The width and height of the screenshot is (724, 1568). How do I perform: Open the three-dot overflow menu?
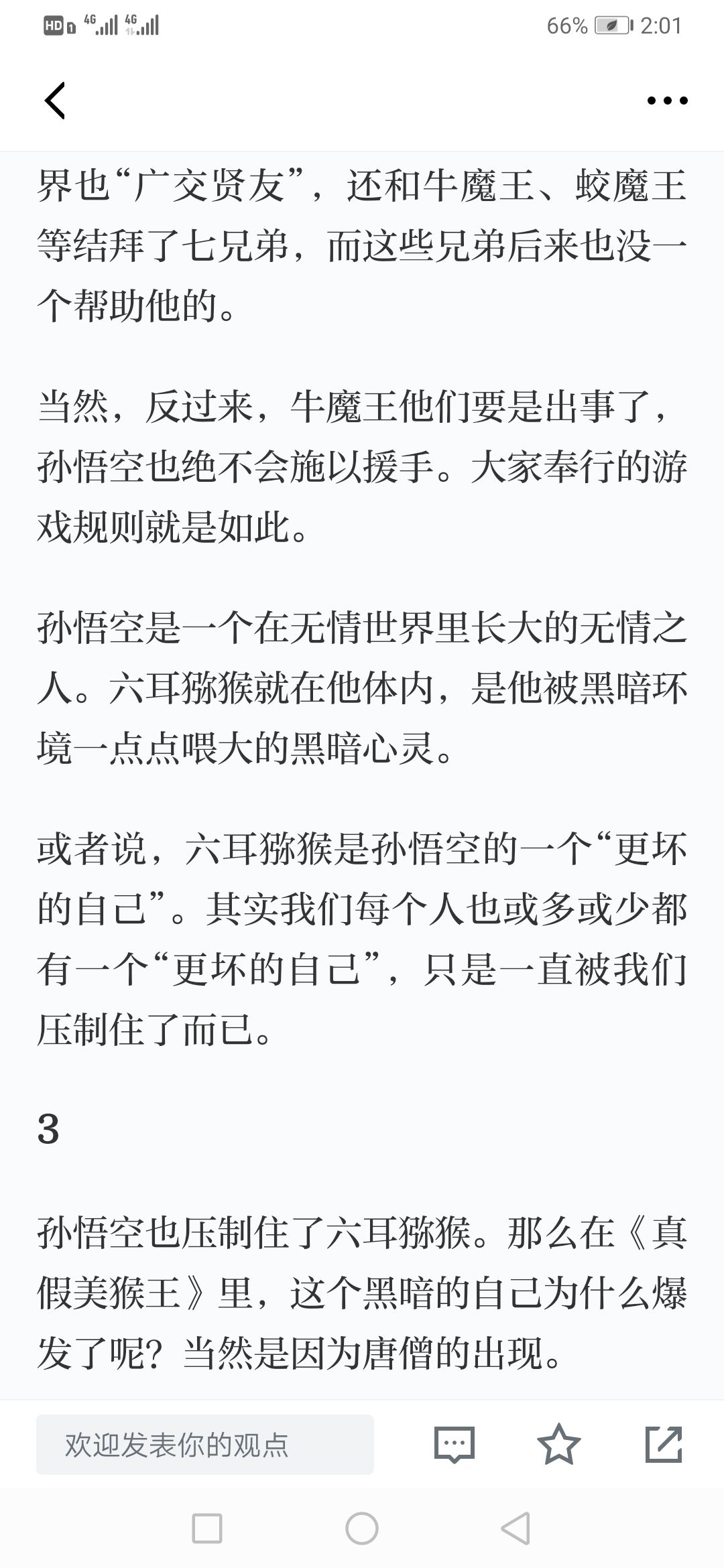click(667, 101)
